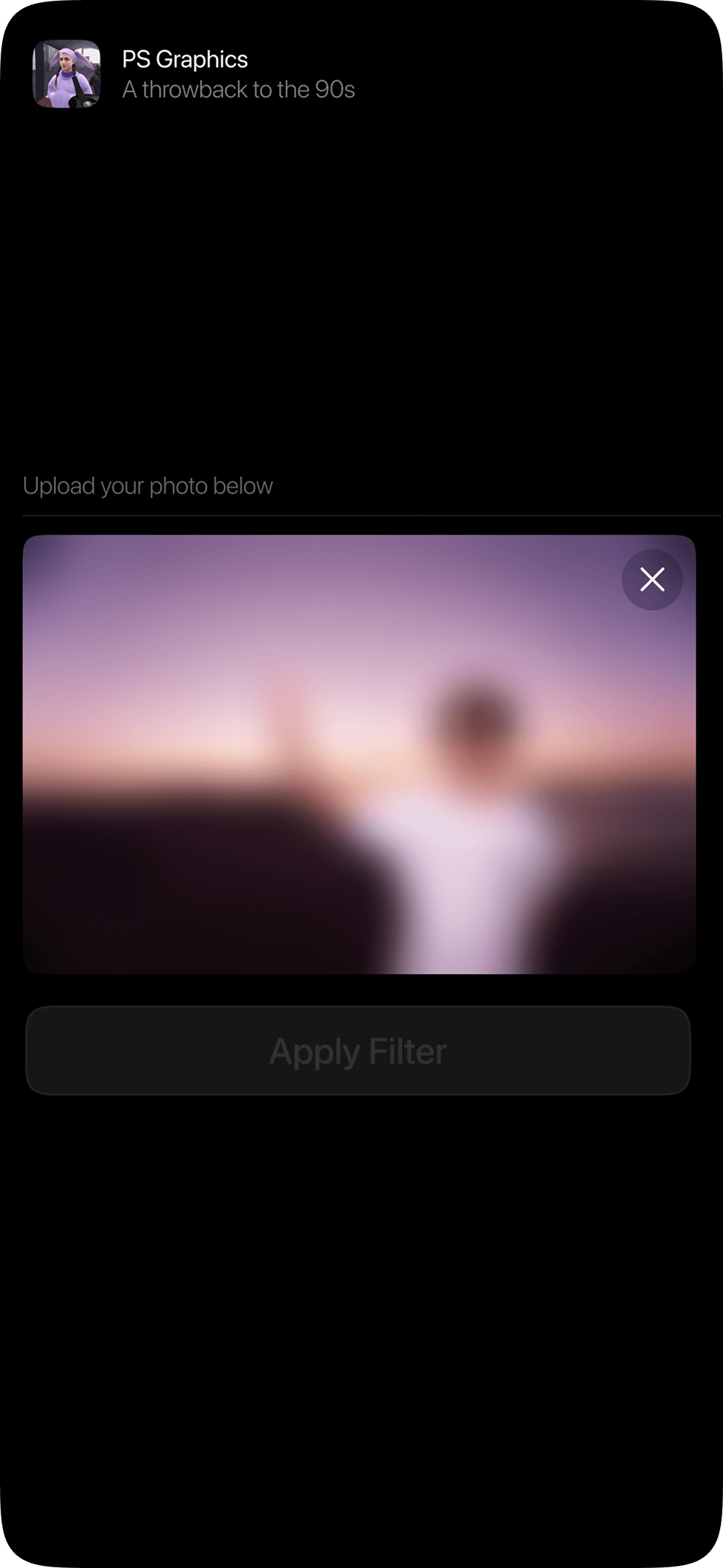Open the PS Graphics filter thumbnail
This screenshot has width=723, height=1568.
67,74
